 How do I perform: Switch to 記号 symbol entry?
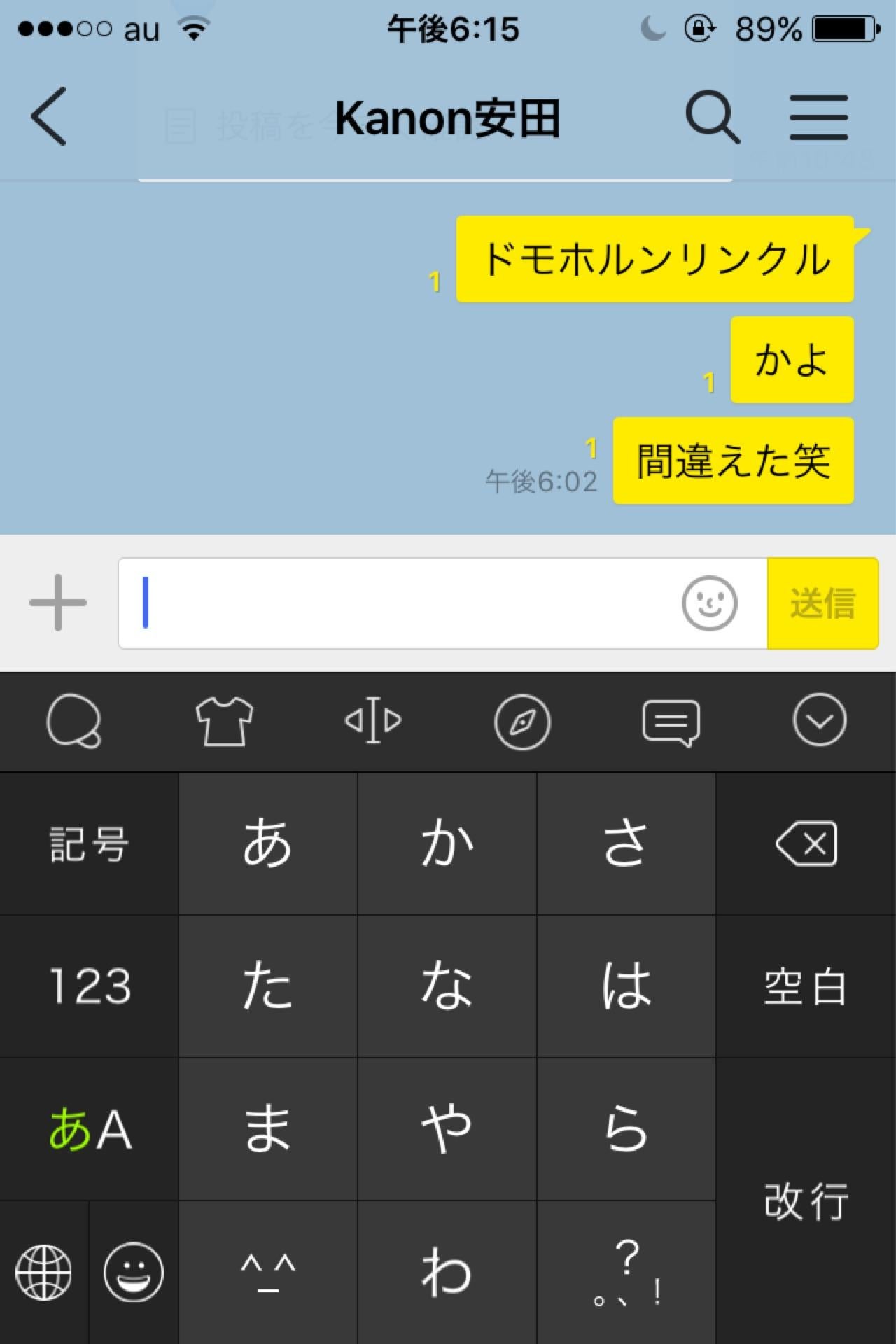pyautogui.click(x=89, y=843)
